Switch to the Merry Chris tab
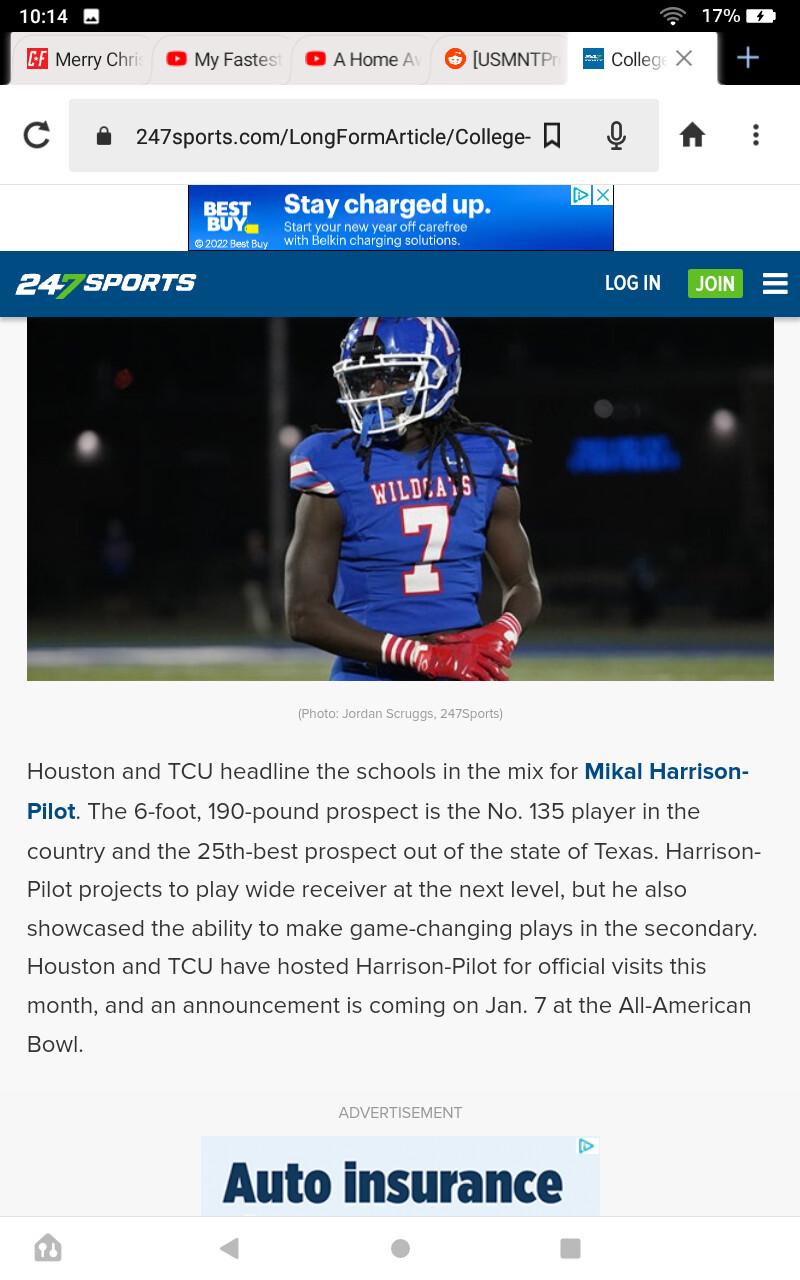The height and width of the screenshot is (1280, 800). click(x=83, y=59)
